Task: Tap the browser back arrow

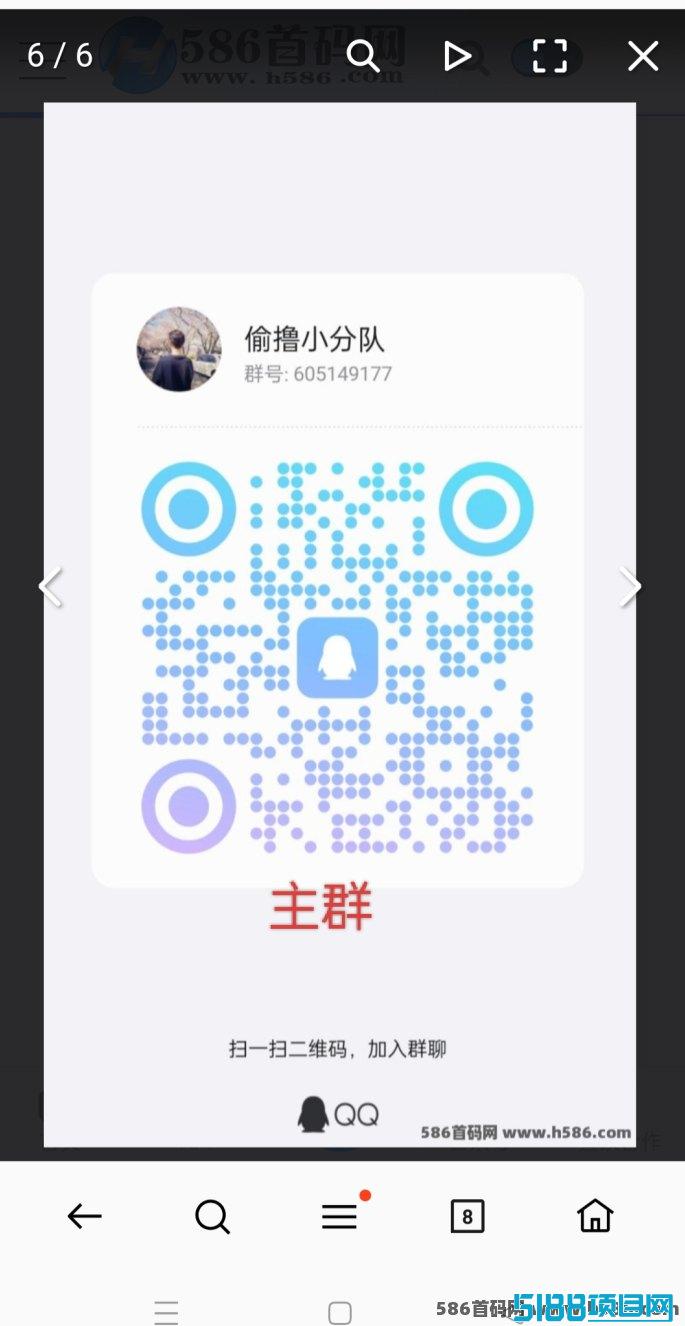Action: pos(85,1216)
